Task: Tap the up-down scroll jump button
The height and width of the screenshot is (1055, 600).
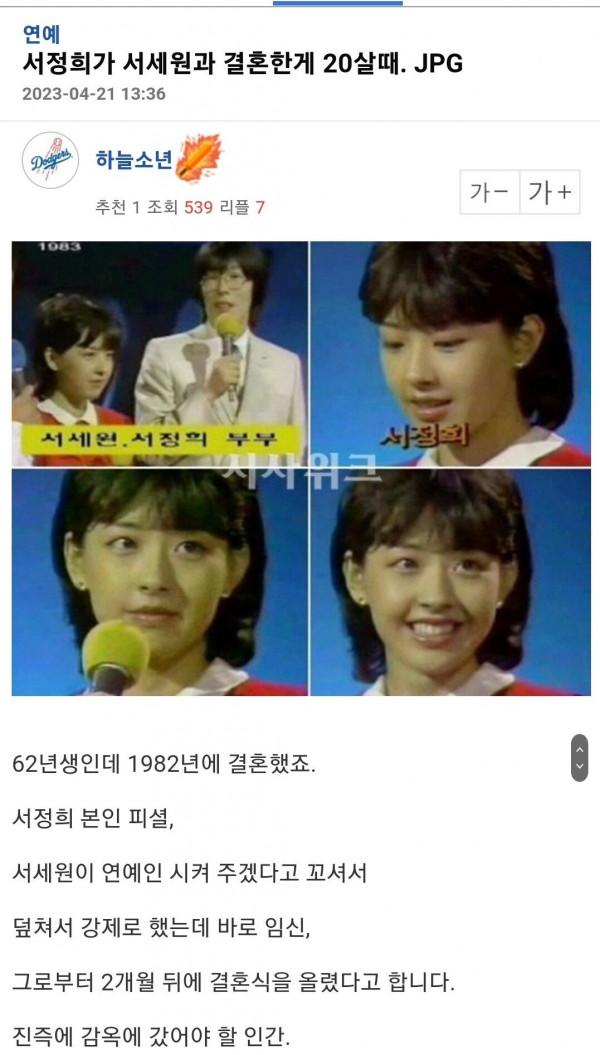Action: pos(580,757)
